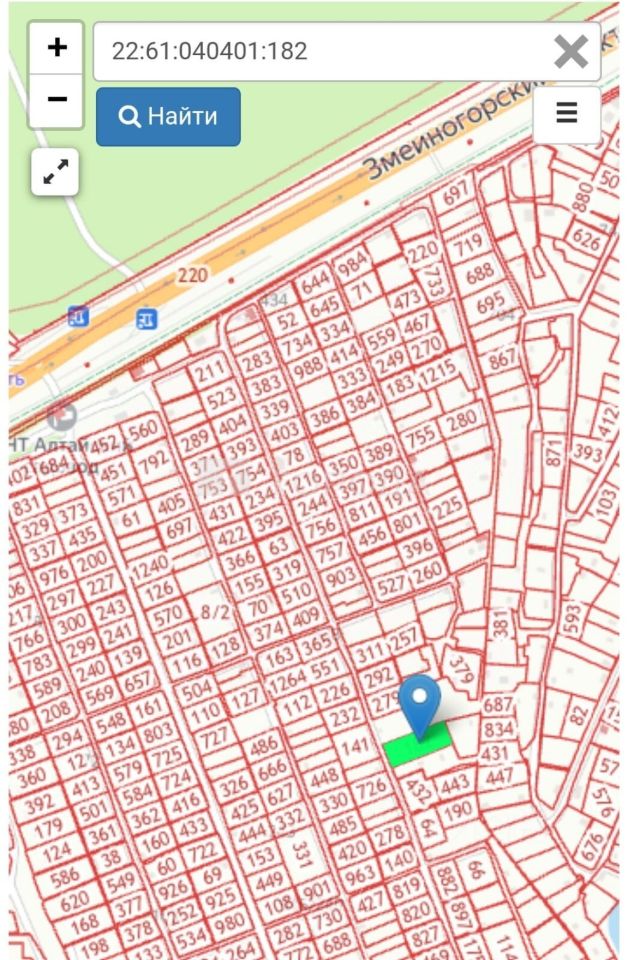
Task: Open the hamburger layers menu
Action: pyautogui.click(x=566, y=113)
